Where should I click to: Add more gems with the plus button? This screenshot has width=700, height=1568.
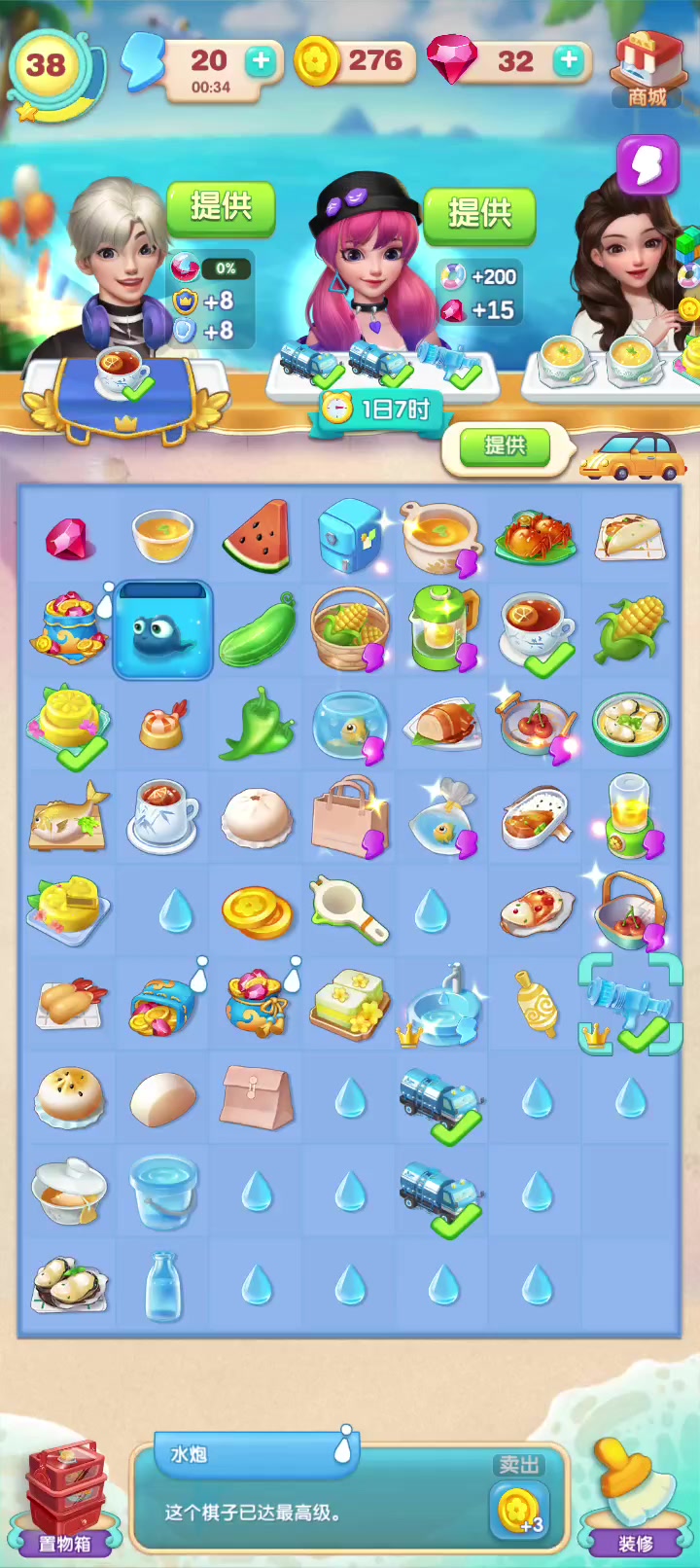[x=569, y=60]
